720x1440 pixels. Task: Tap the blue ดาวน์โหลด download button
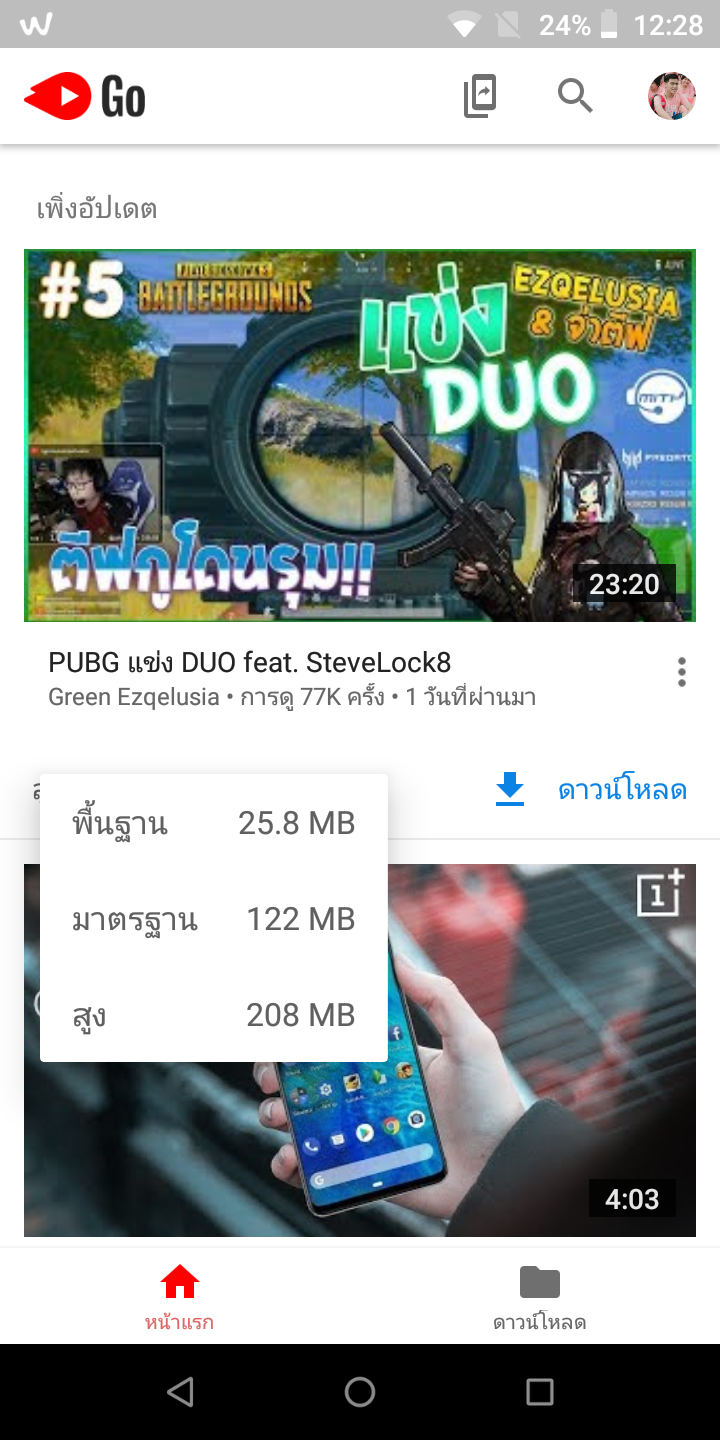591,790
